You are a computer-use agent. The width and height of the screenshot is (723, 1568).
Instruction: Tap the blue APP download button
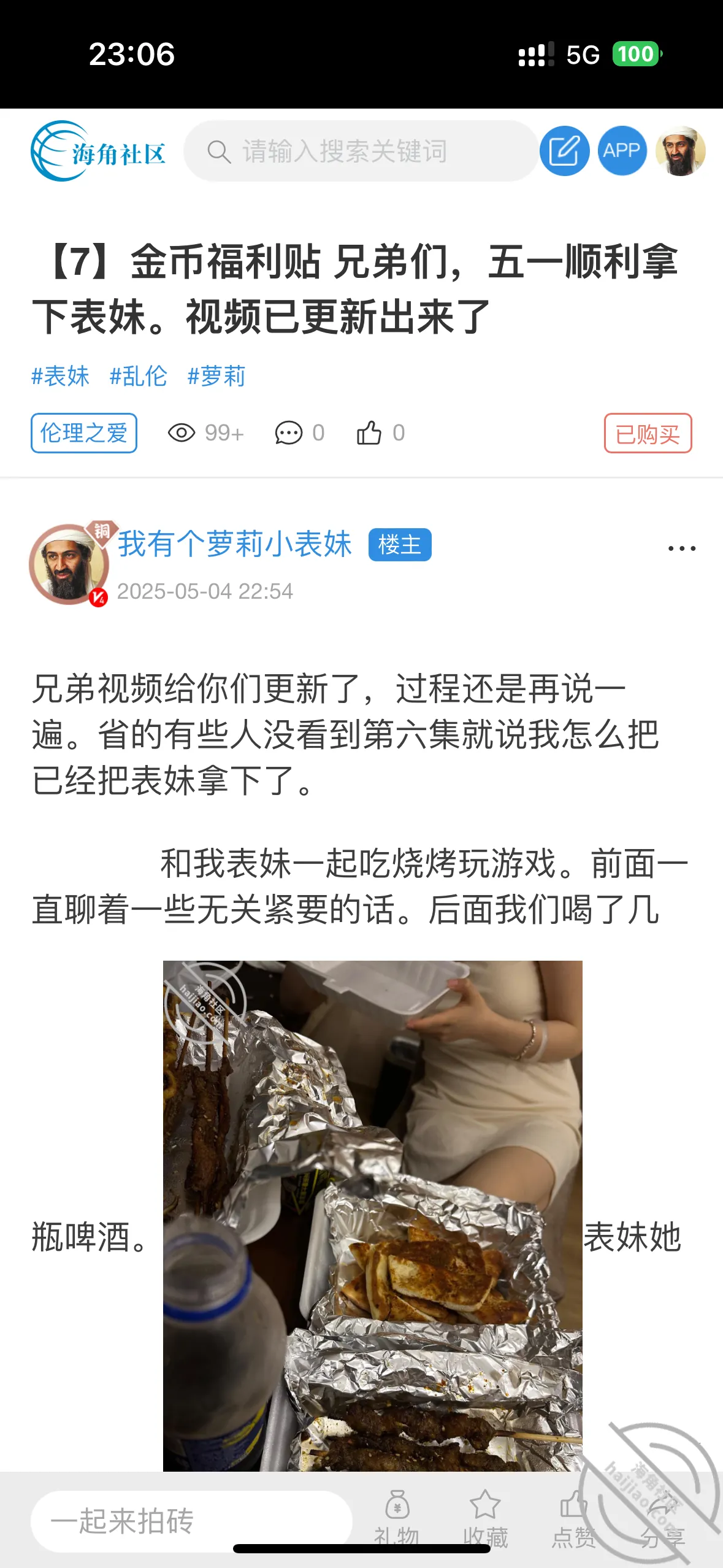622,151
